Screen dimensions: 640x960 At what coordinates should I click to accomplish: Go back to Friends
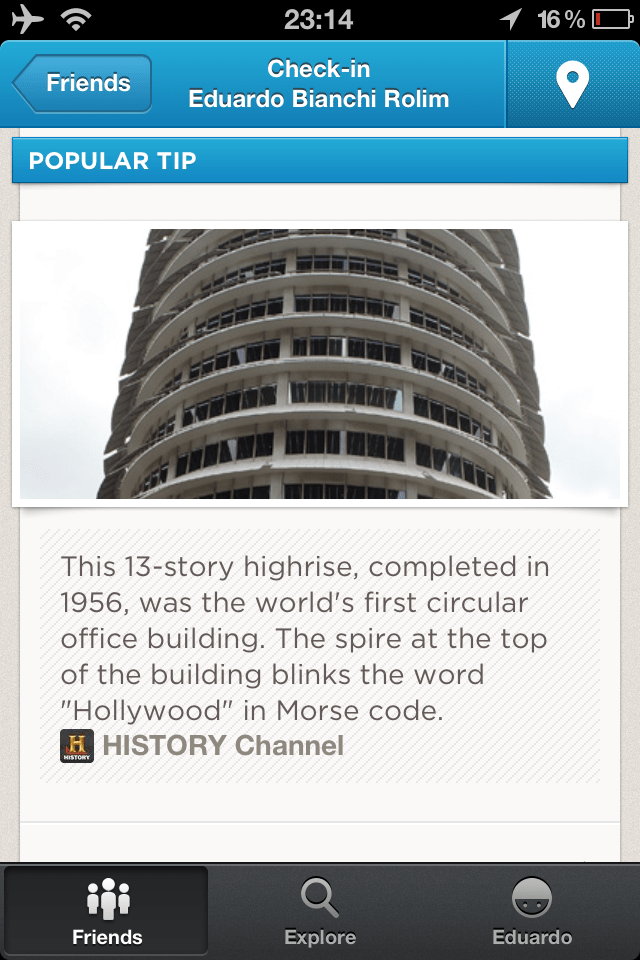tap(84, 84)
